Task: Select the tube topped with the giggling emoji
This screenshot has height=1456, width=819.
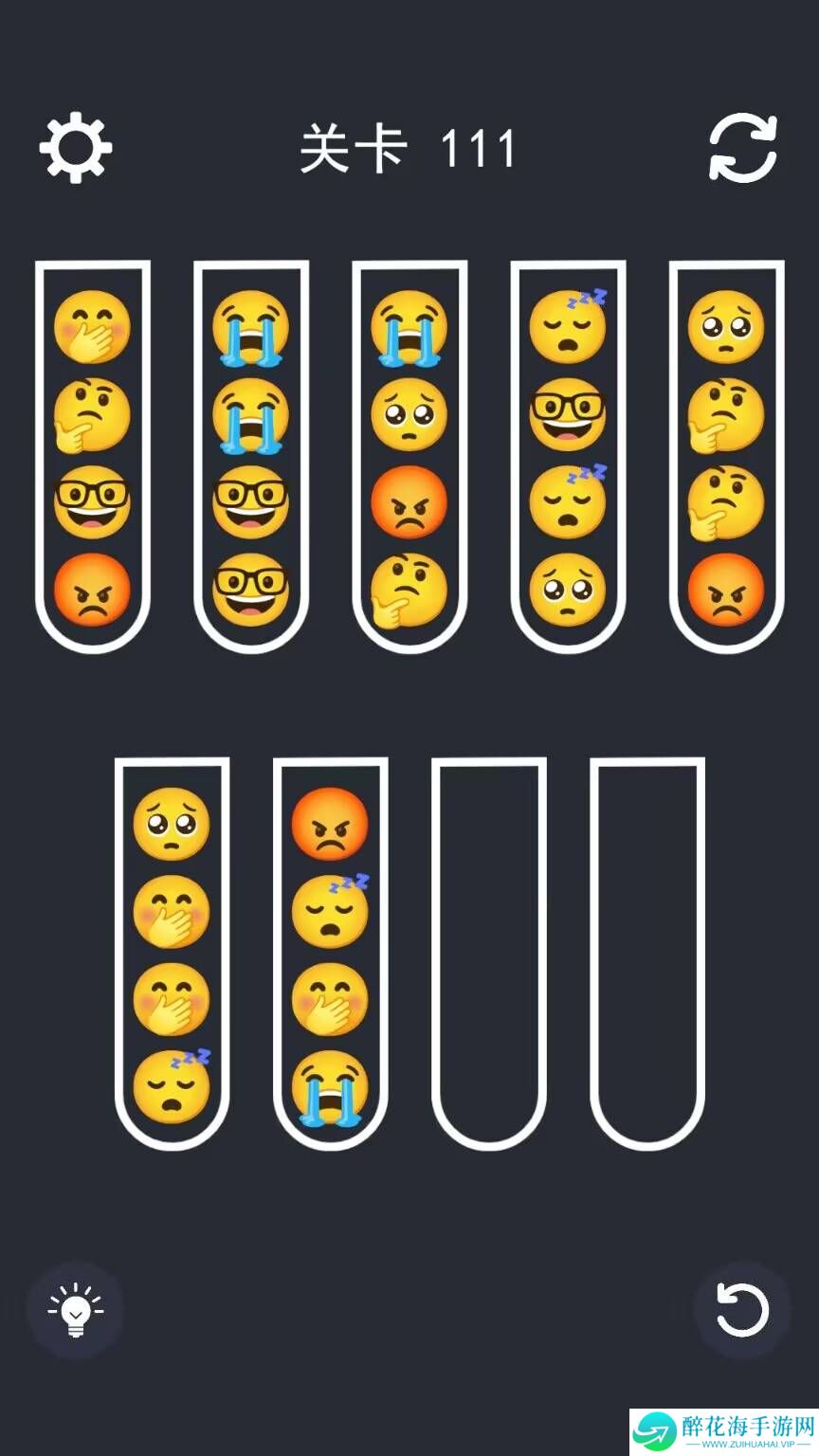Action: 93,455
